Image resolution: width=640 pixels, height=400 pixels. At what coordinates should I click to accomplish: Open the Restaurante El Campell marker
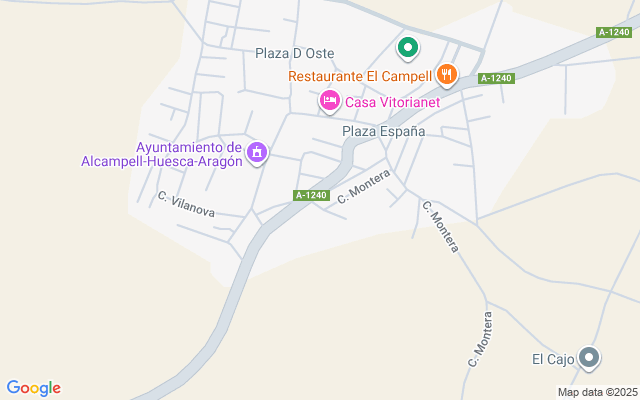(x=447, y=74)
